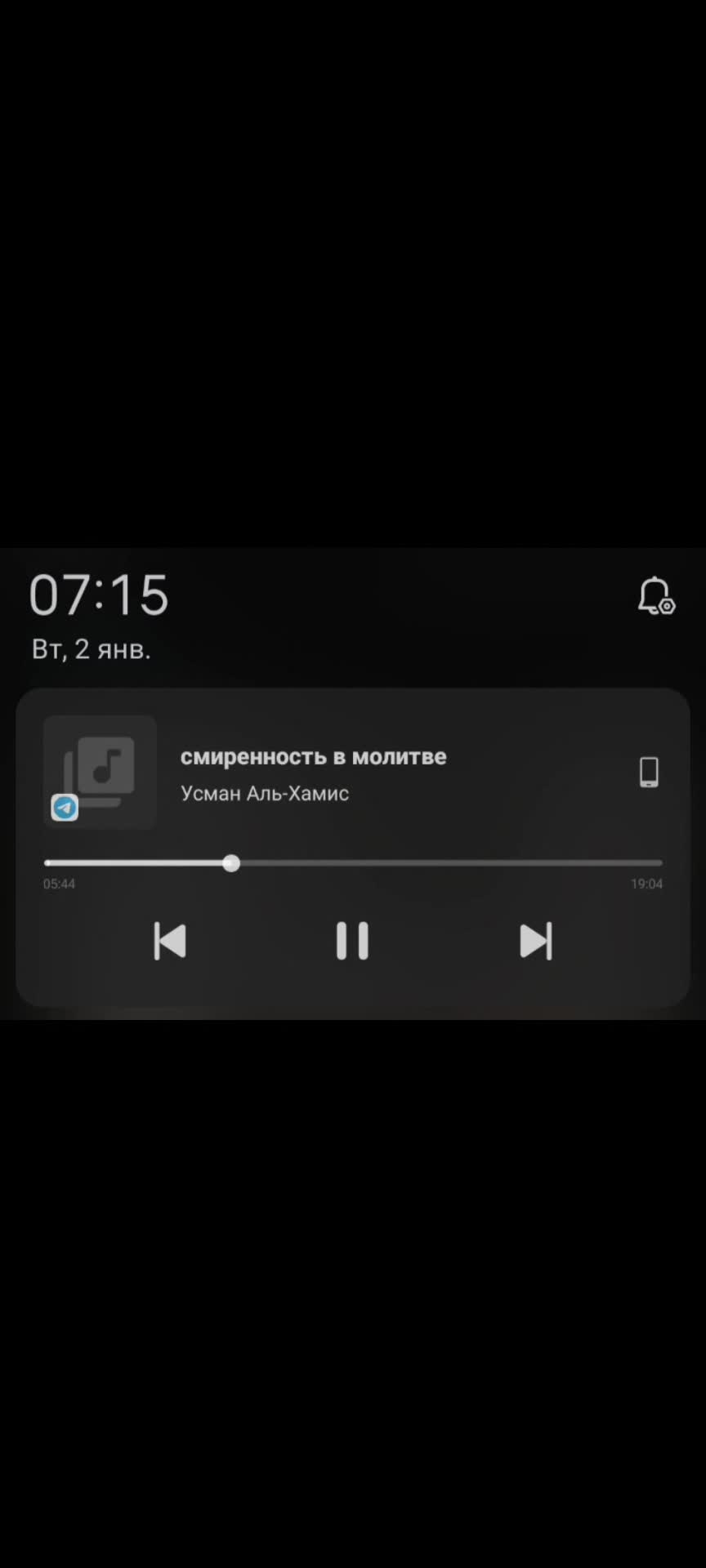Tap the Telegram badge on the album art

click(64, 807)
